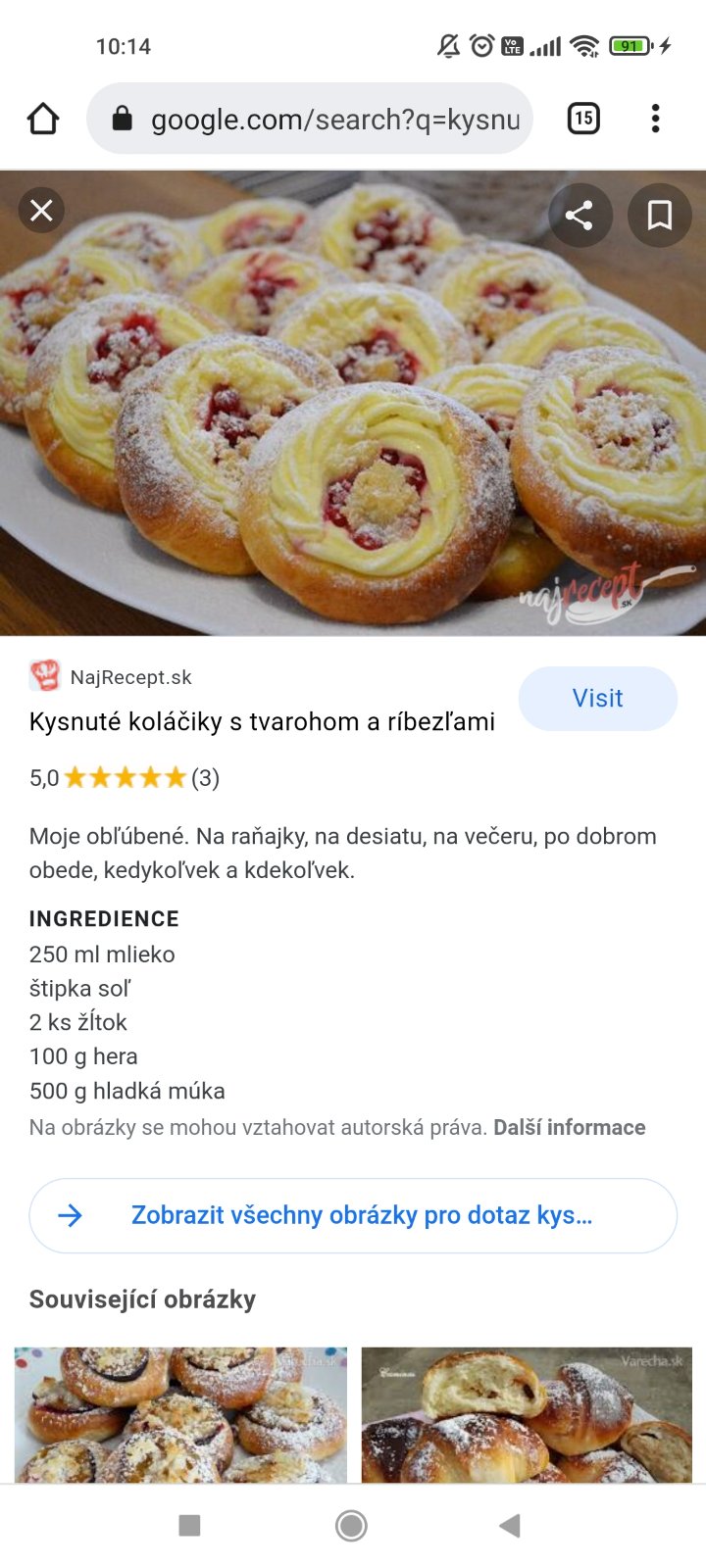Close the image preview
The height and width of the screenshot is (1568, 706).
click(x=41, y=210)
